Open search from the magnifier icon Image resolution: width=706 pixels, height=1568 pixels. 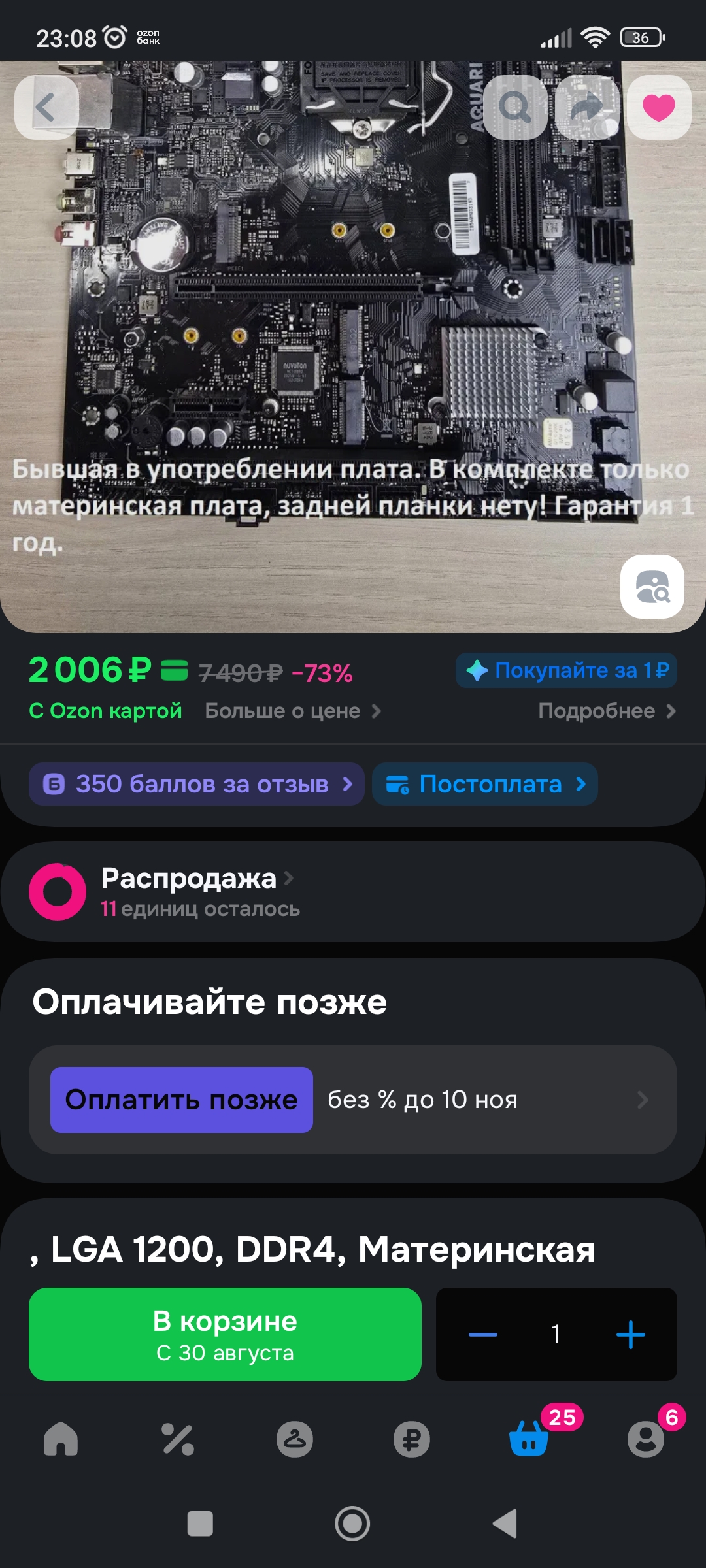[515, 107]
